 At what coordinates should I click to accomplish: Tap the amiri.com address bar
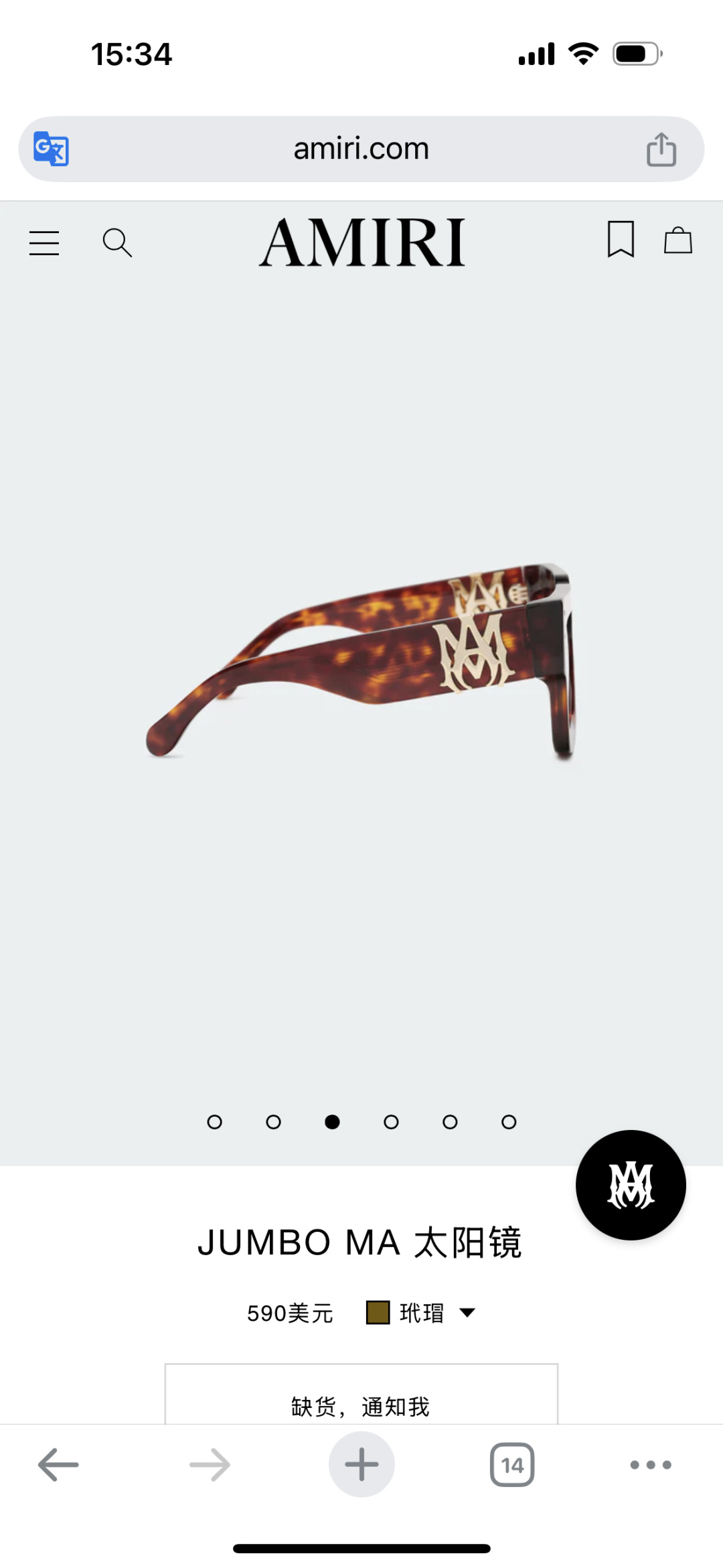361,149
